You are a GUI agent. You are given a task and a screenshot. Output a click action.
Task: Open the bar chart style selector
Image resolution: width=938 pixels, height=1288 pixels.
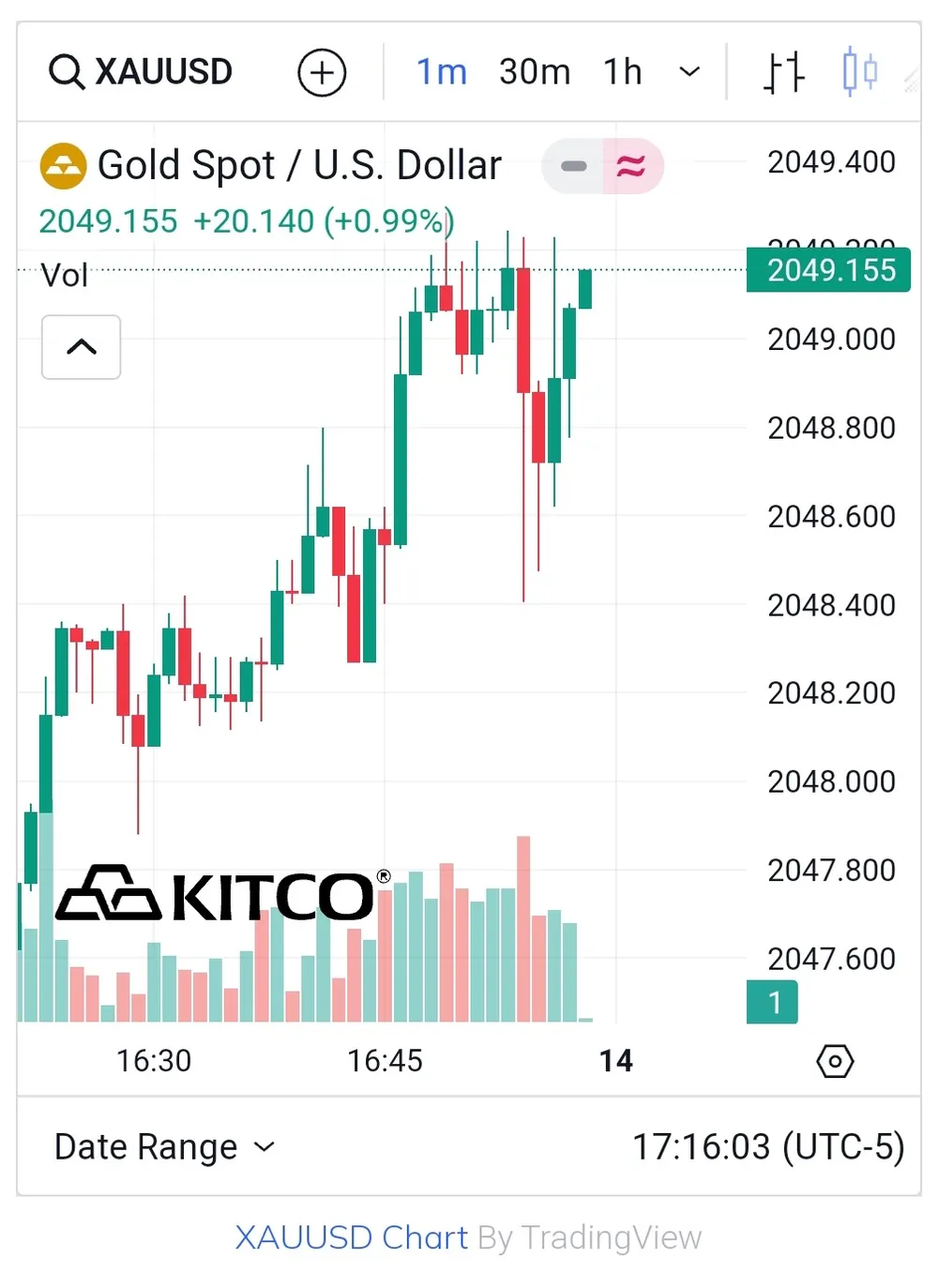783,71
